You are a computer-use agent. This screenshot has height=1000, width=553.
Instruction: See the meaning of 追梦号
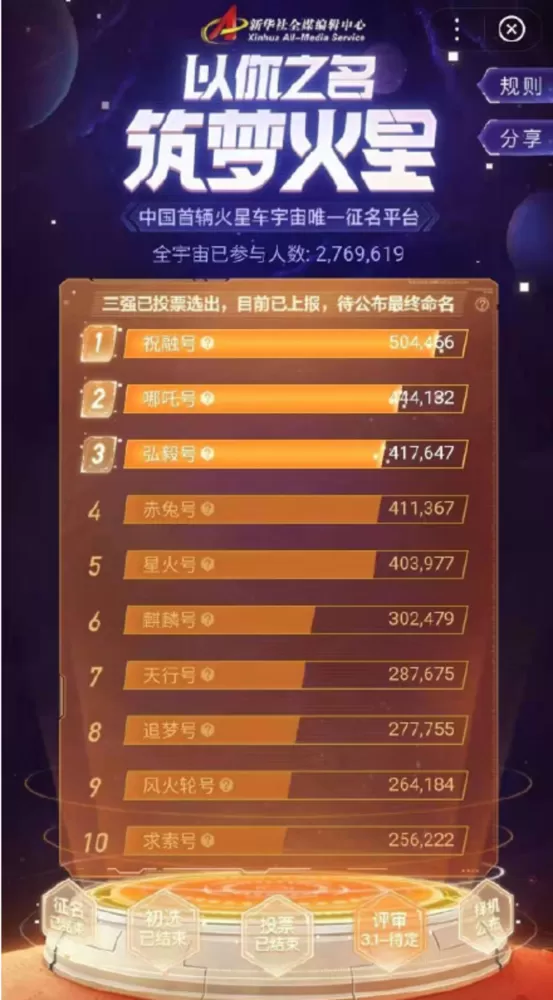click(x=207, y=730)
